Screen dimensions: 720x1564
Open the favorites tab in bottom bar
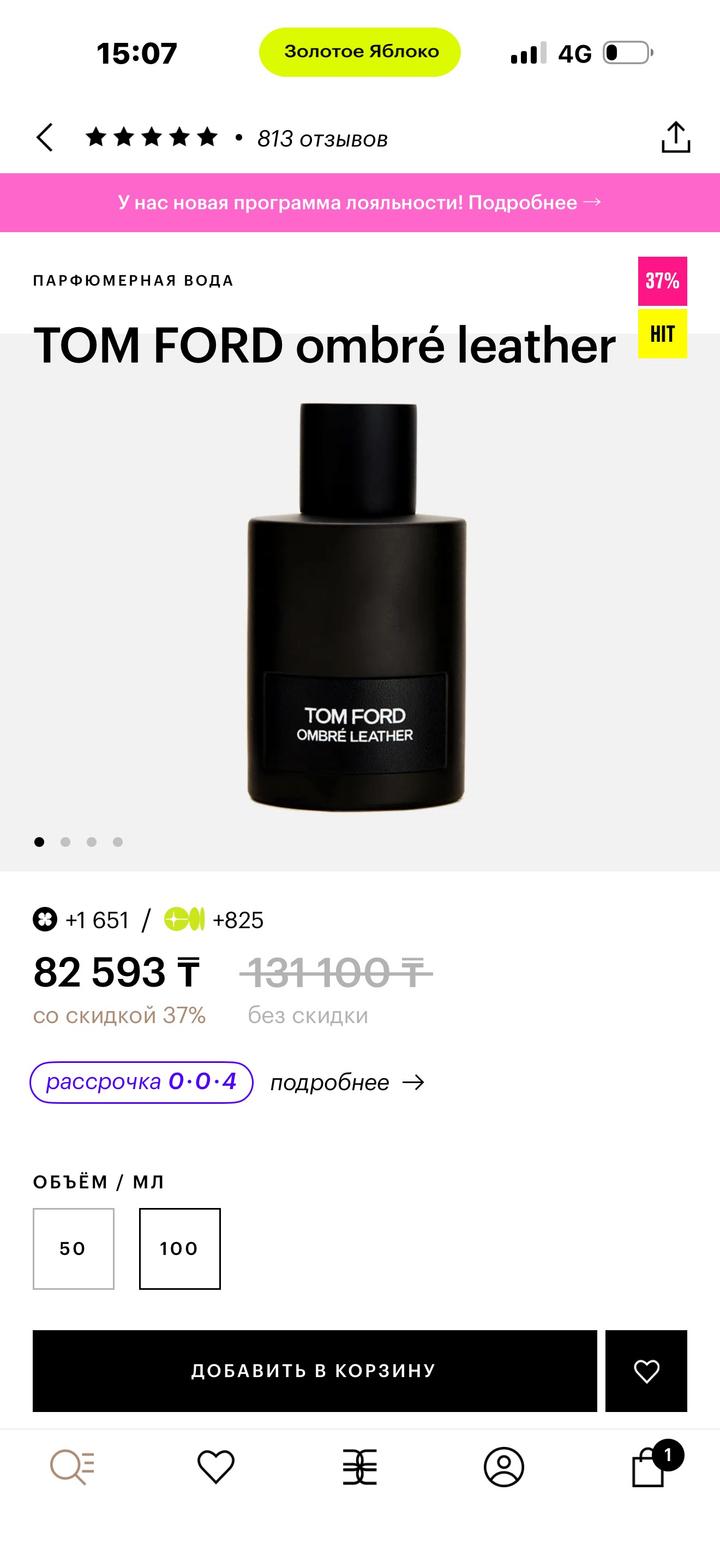216,1467
